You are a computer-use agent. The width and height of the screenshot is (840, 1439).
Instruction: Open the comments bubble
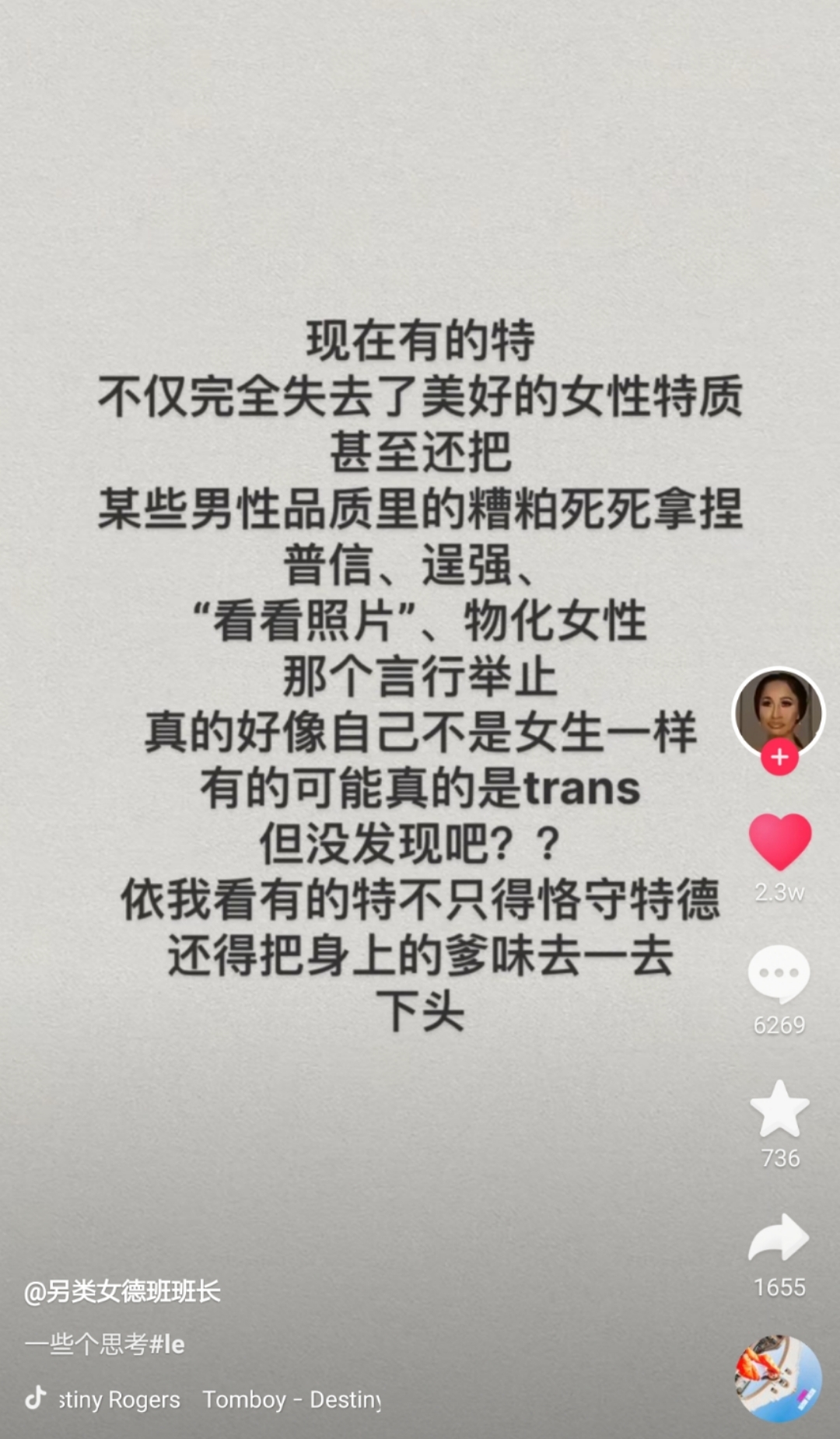point(779,973)
